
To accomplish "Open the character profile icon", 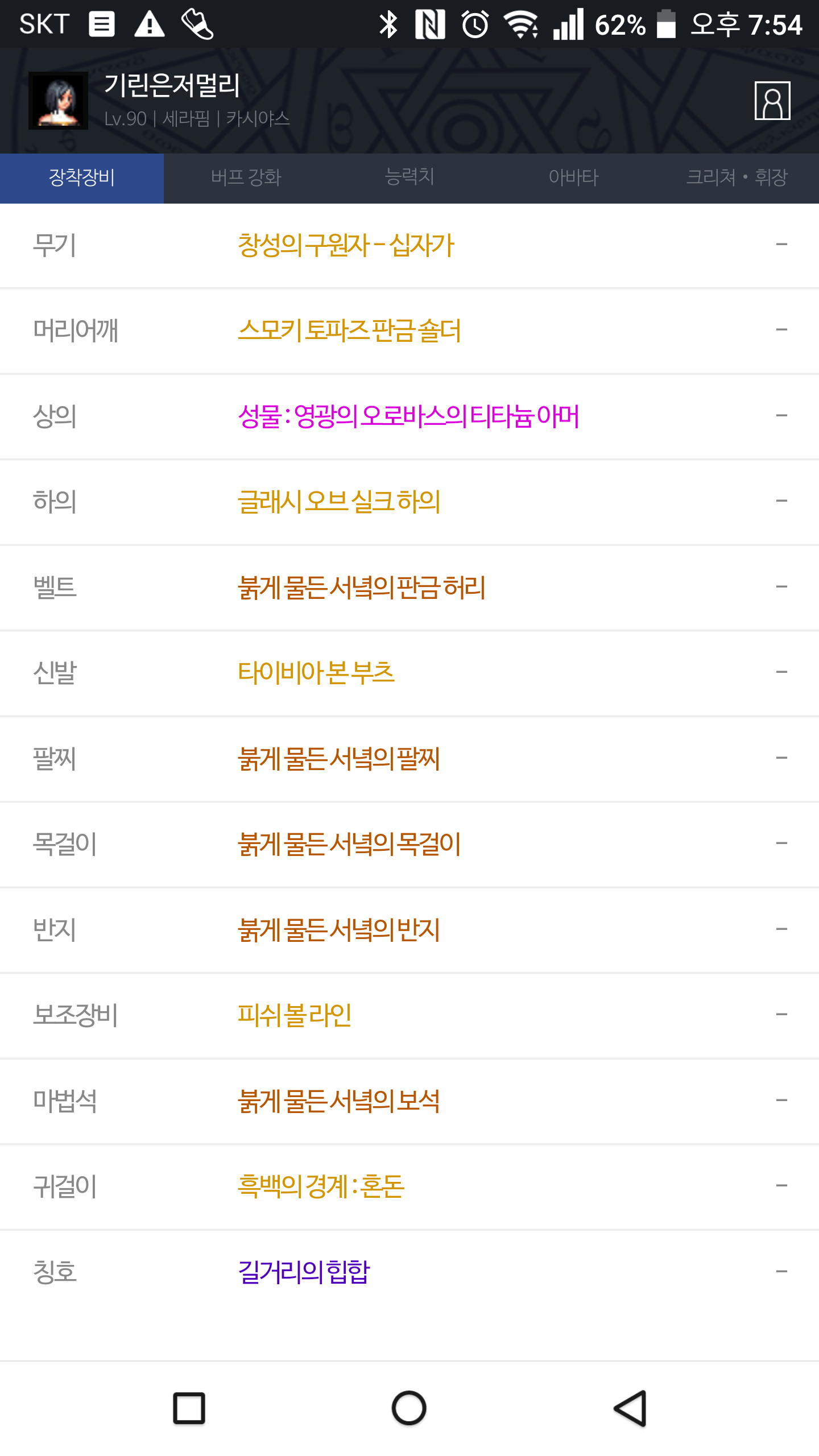I will point(772,101).
